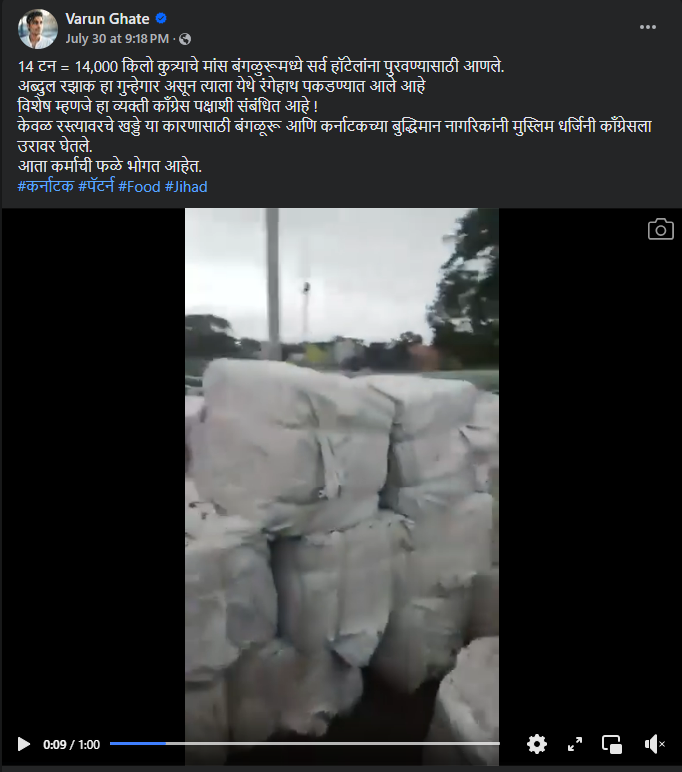The width and height of the screenshot is (682, 772).
Task: Play the video
Action: pos(23,744)
